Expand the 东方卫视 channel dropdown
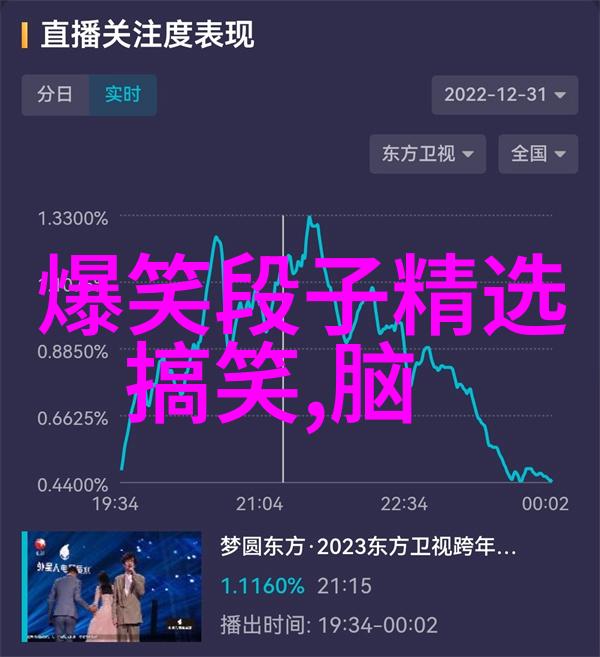This screenshot has height=657, width=600. click(x=428, y=154)
